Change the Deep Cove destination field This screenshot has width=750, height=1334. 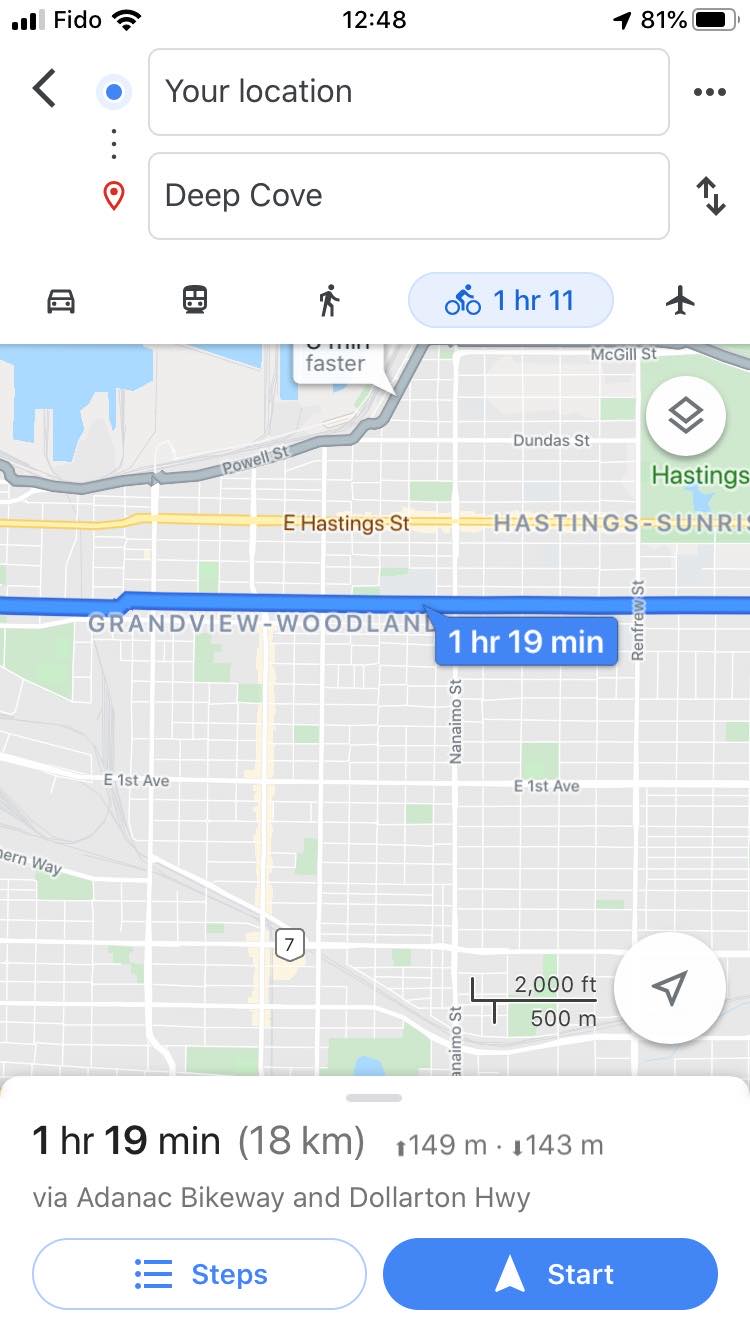(x=408, y=196)
